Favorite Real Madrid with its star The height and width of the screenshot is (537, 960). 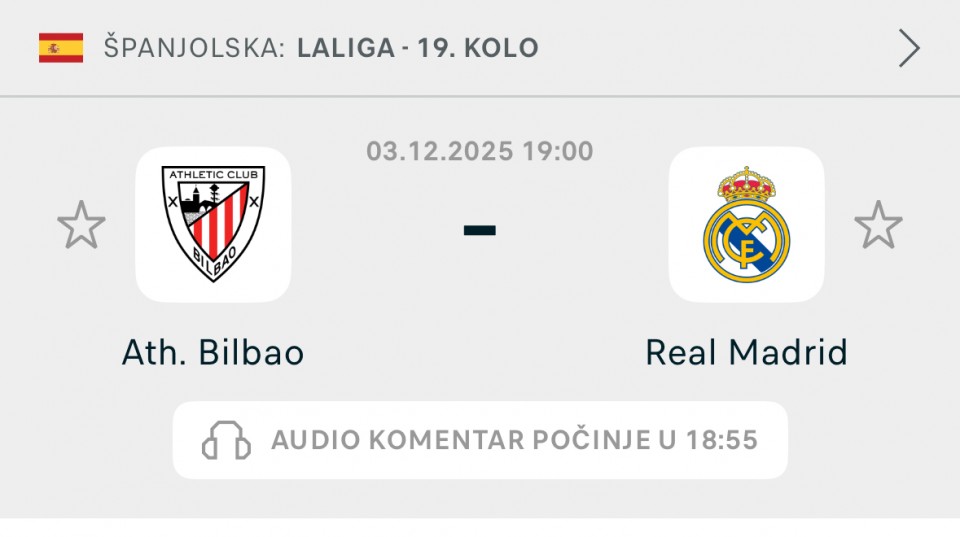coord(878,225)
